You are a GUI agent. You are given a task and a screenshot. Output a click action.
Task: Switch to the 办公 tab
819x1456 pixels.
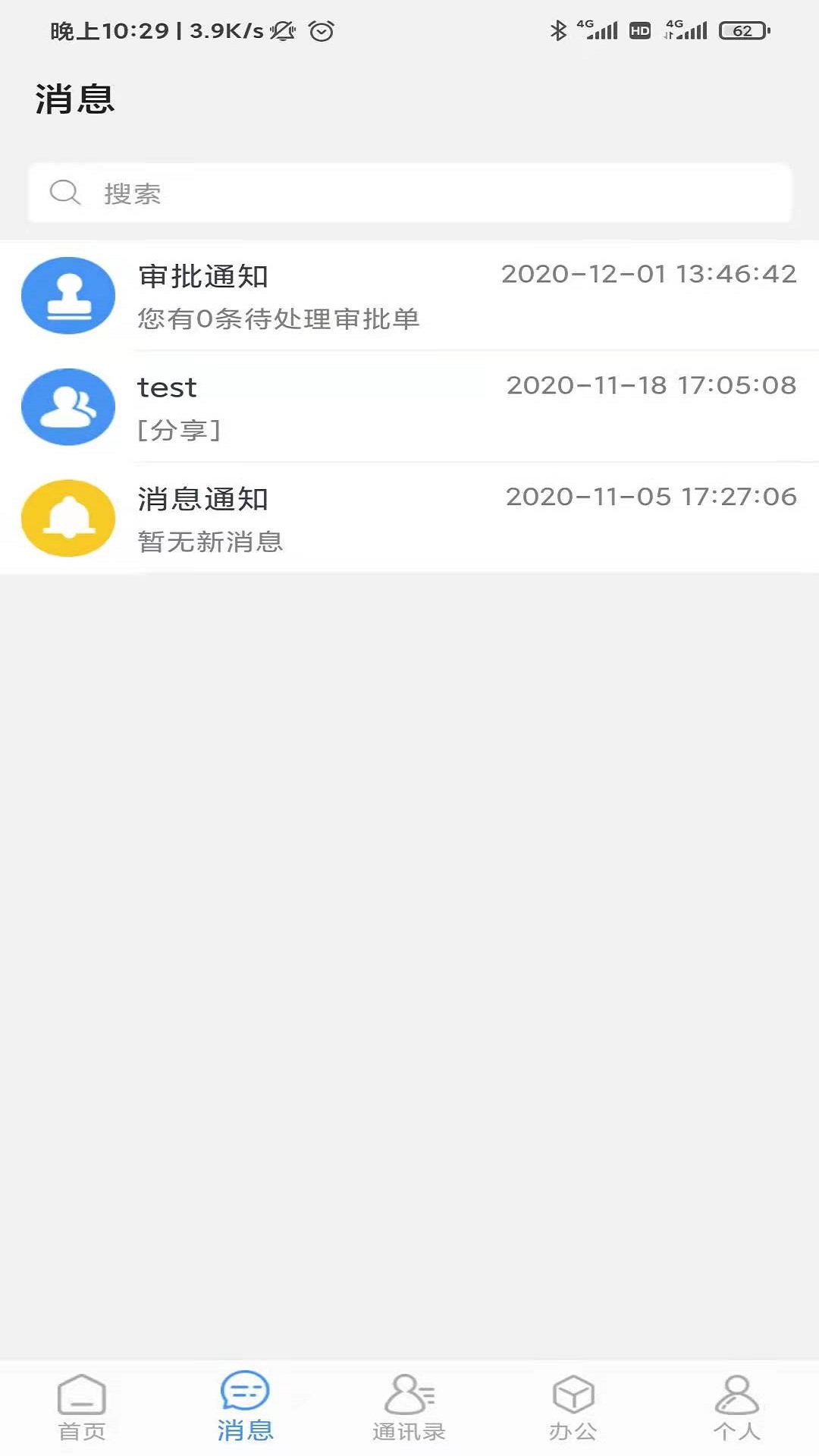pyautogui.click(x=573, y=1407)
